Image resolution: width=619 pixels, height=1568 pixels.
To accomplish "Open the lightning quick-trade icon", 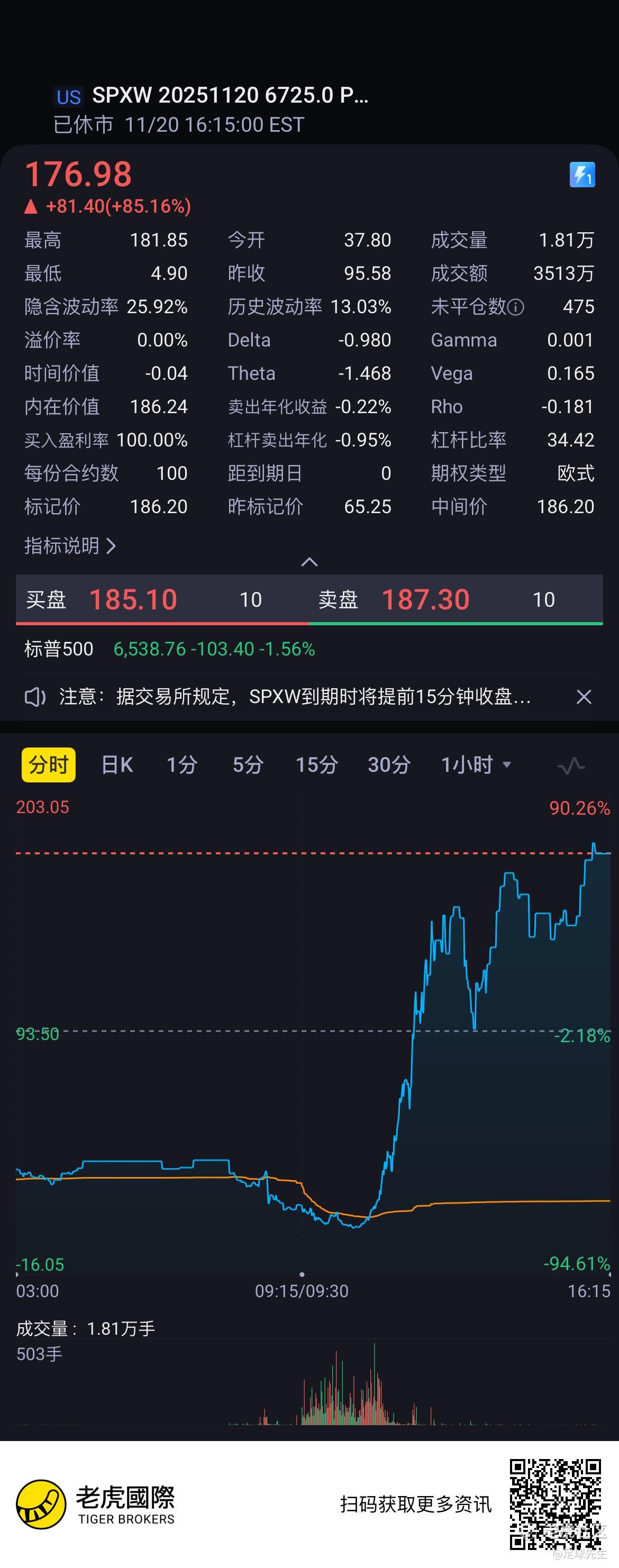I will [x=582, y=175].
